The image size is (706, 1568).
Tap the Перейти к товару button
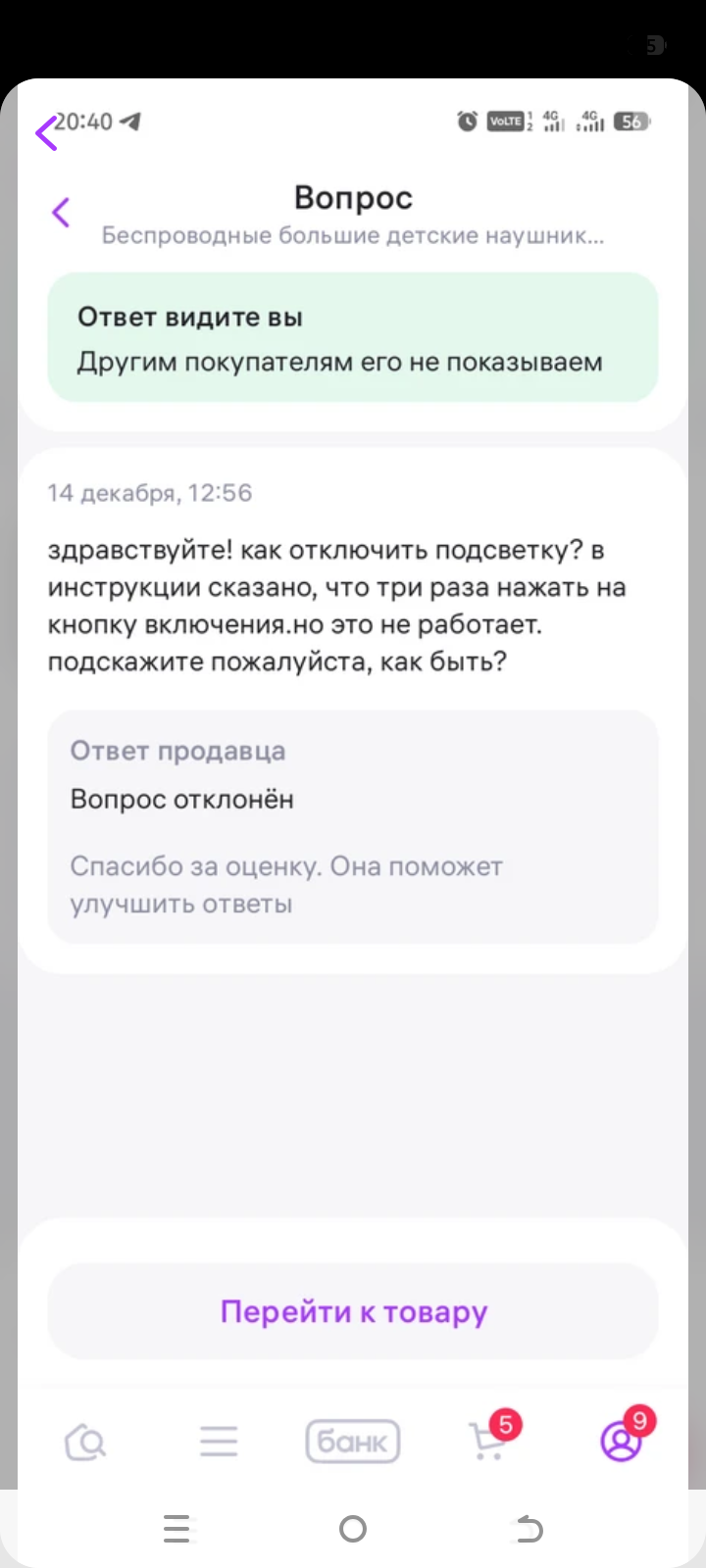tap(353, 1311)
